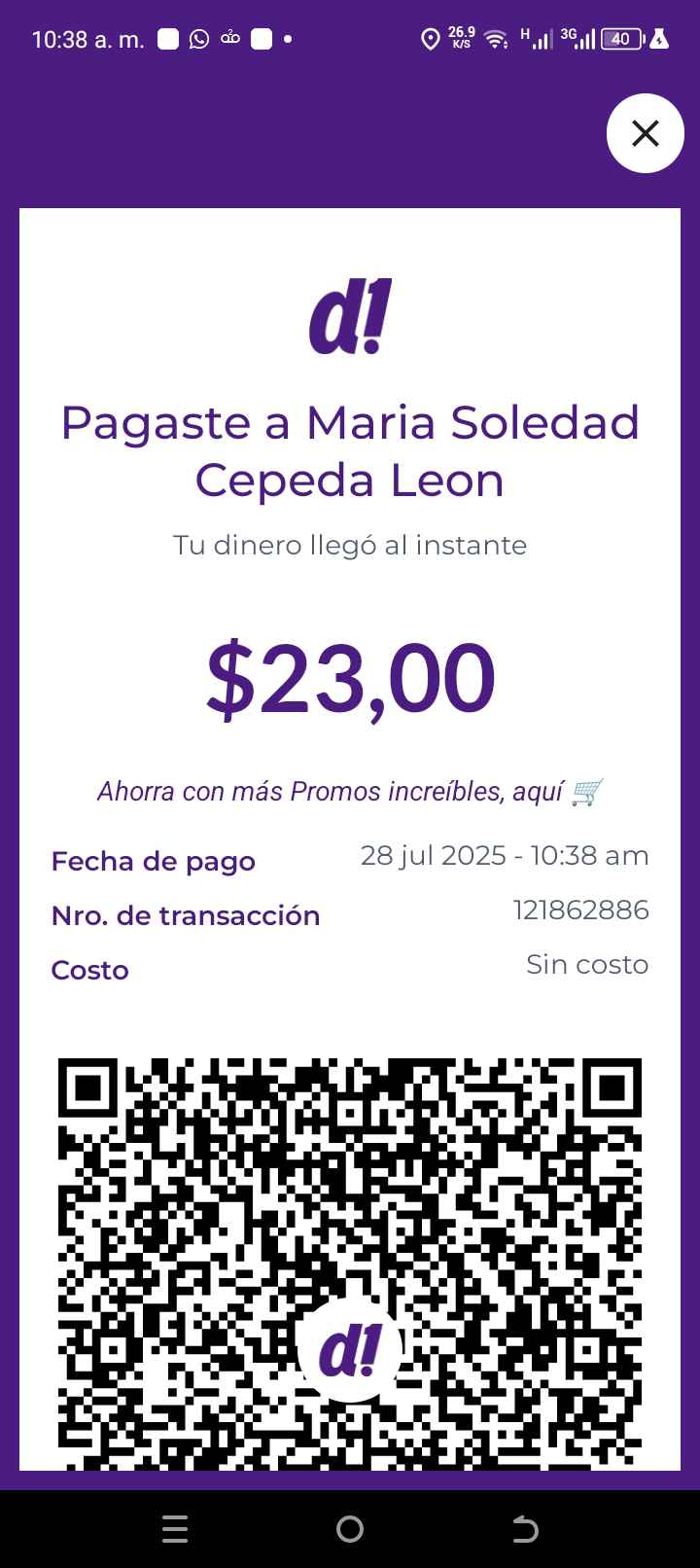Image resolution: width=700 pixels, height=1568 pixels.
Task: Go back using the system back button
Action: click(525, 1530)
